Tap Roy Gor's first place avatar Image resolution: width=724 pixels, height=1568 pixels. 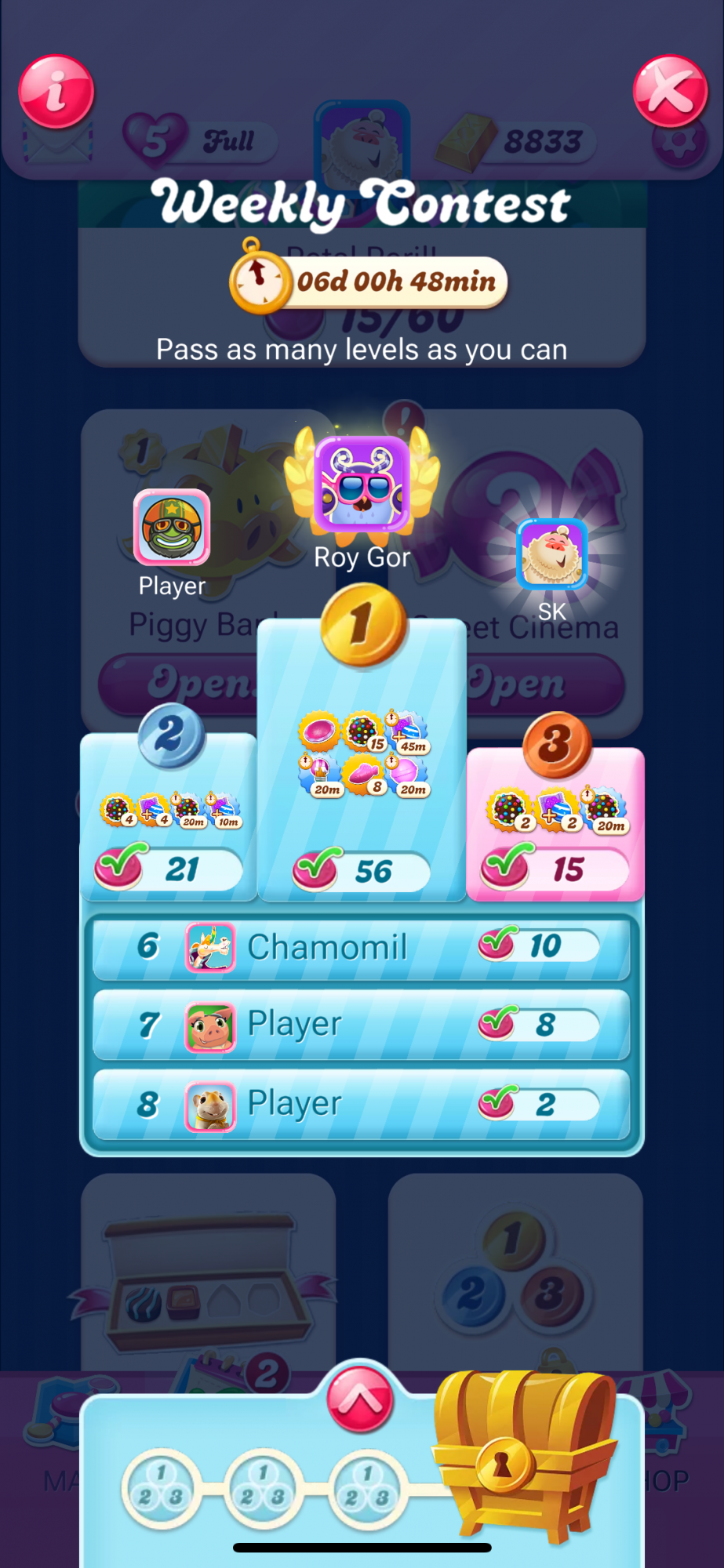pyautogui.click(x=362, y=484)
